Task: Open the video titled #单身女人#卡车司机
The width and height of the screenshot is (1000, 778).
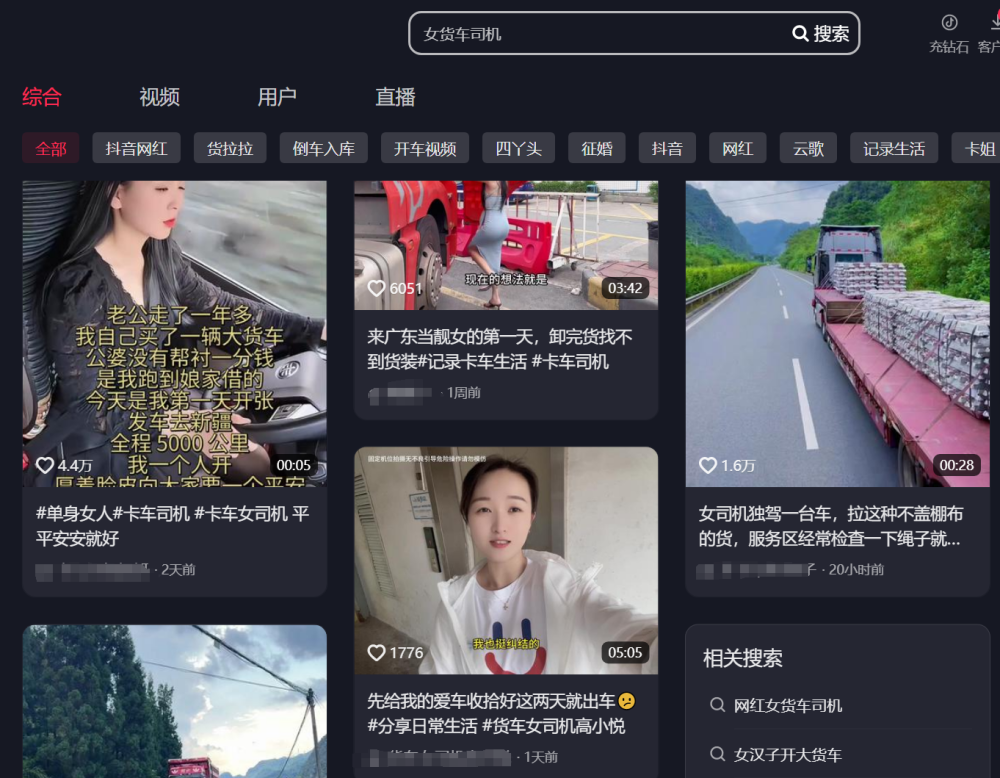Action: [175, 388]
